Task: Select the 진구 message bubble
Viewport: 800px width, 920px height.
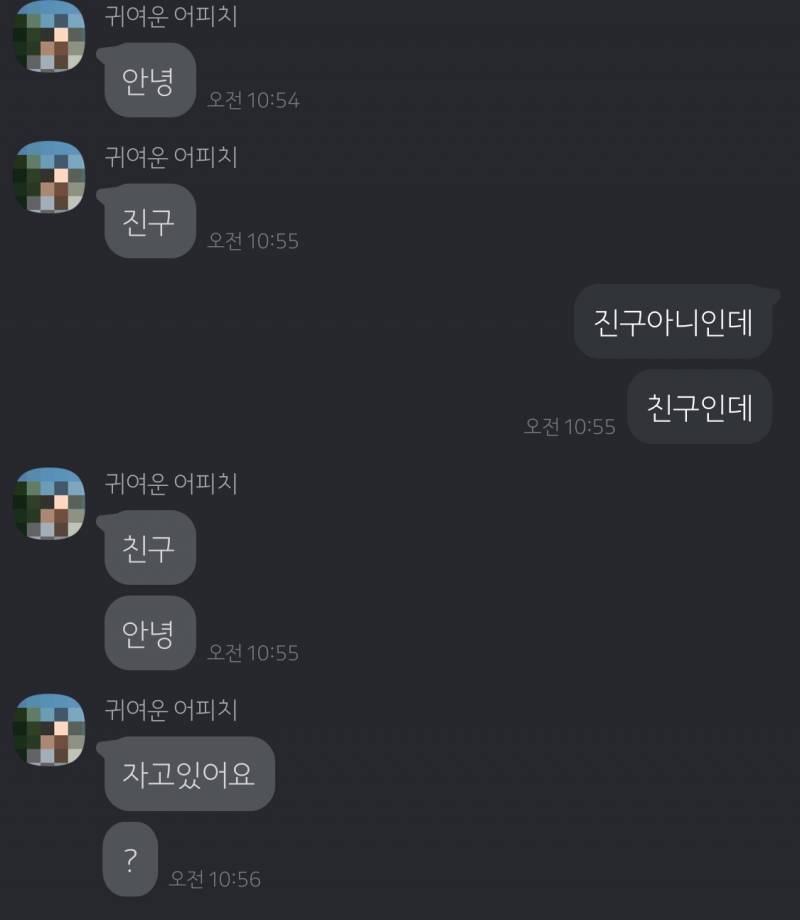Action: 148,221
